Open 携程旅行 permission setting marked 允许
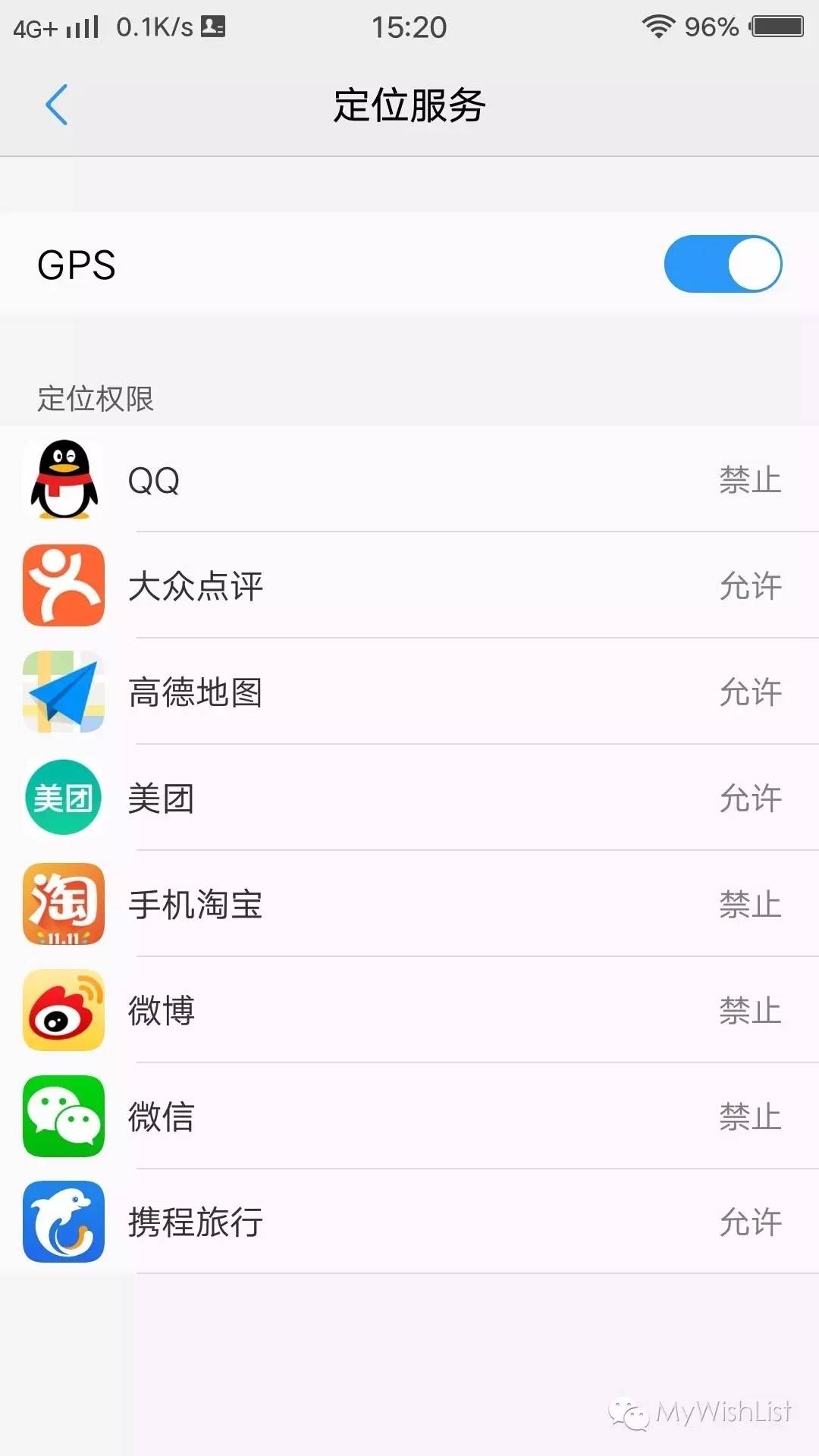 point(751,1222)
